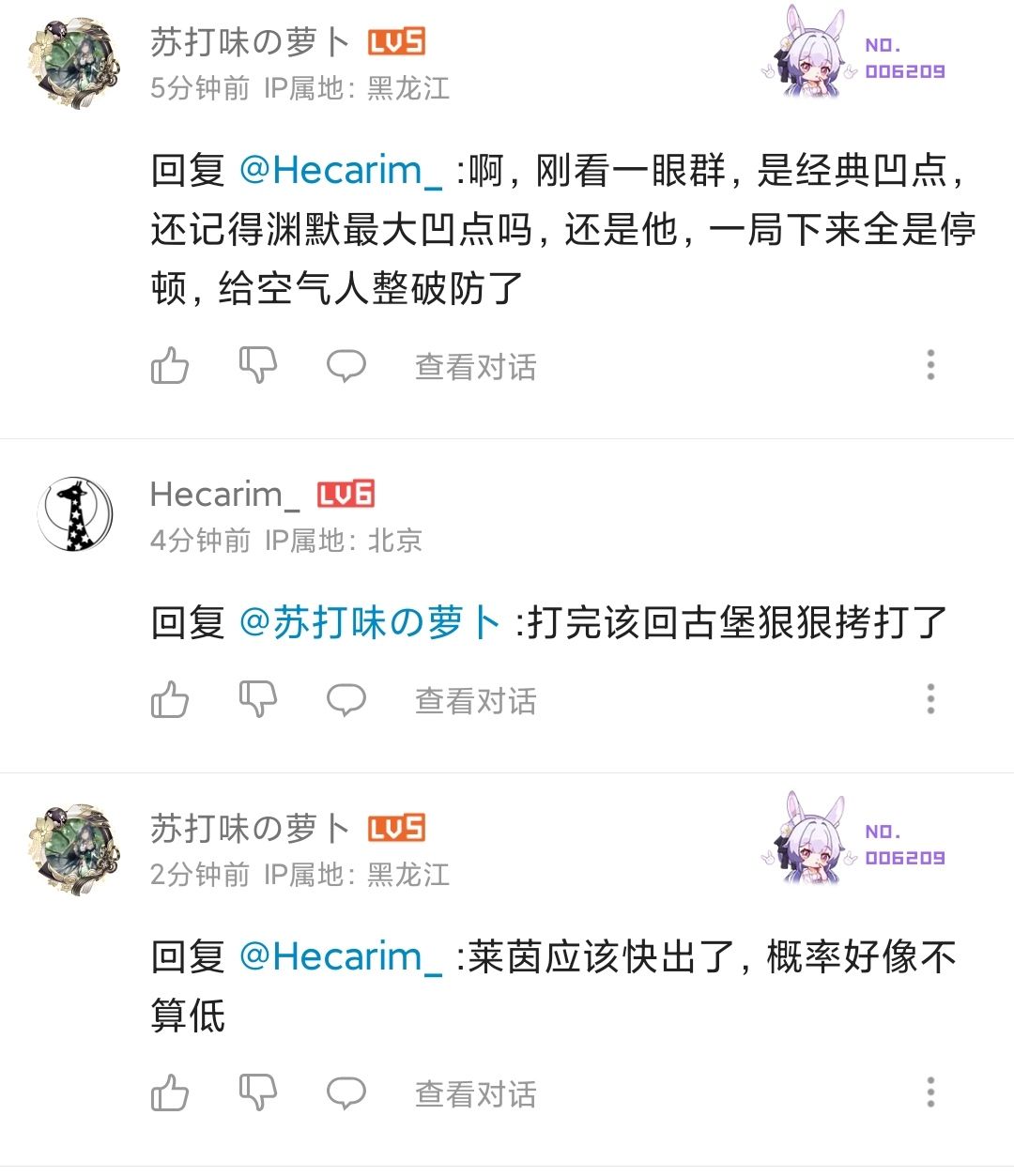
Task: Like the comment about 莱茵
Action: click(170, 1093)
